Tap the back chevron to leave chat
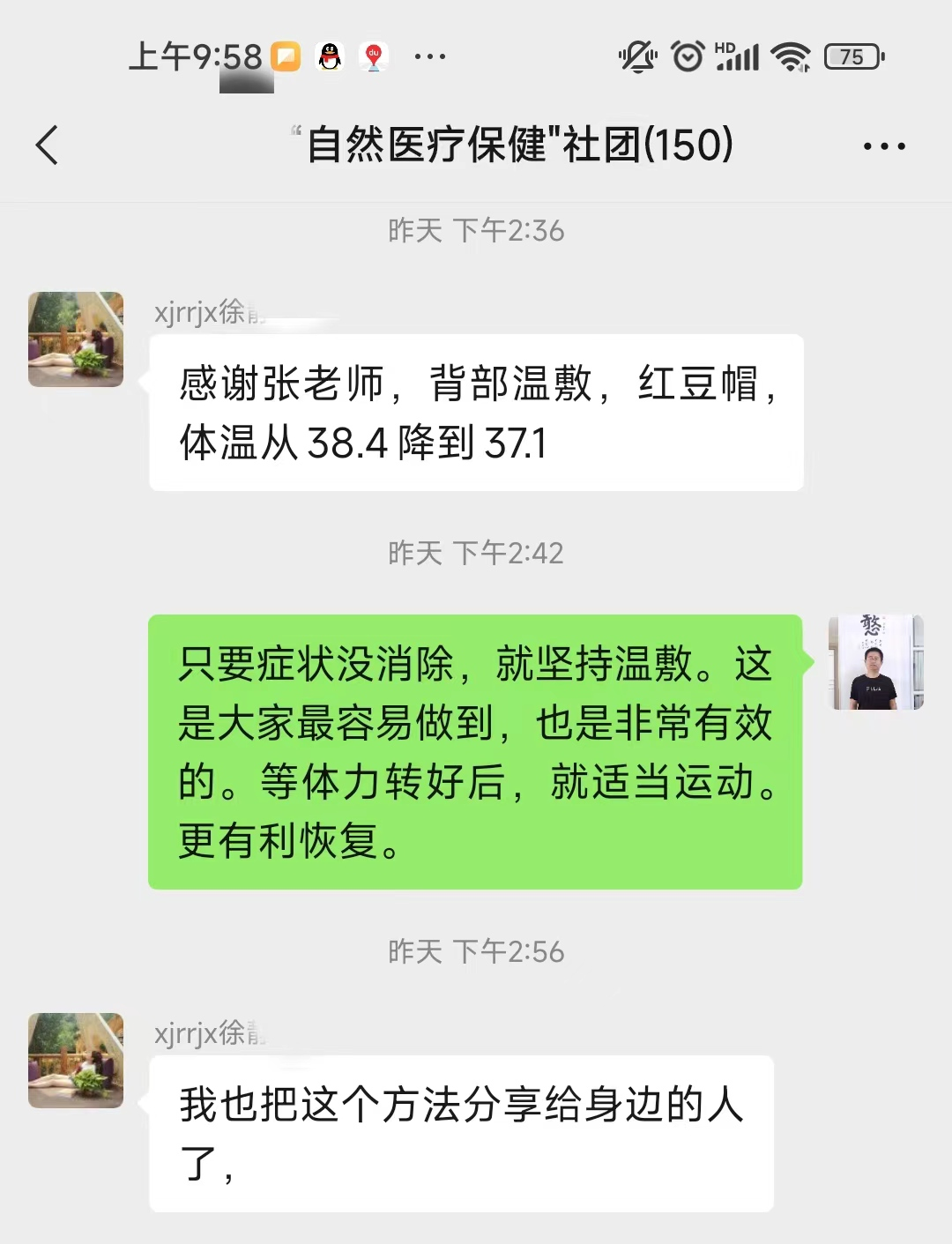 point(48,145)
